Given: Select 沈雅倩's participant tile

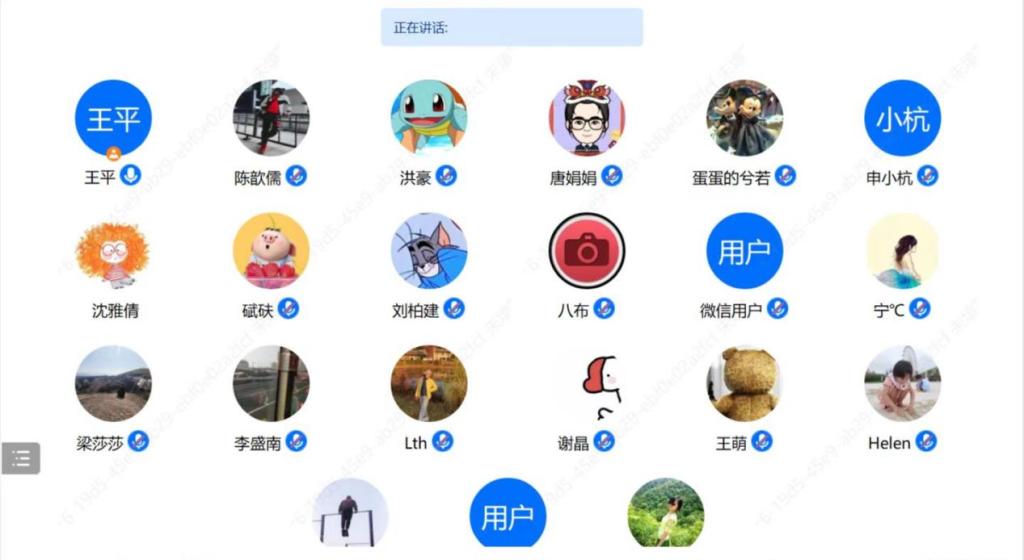Looking at the screenshot, I should click(113, 251).
